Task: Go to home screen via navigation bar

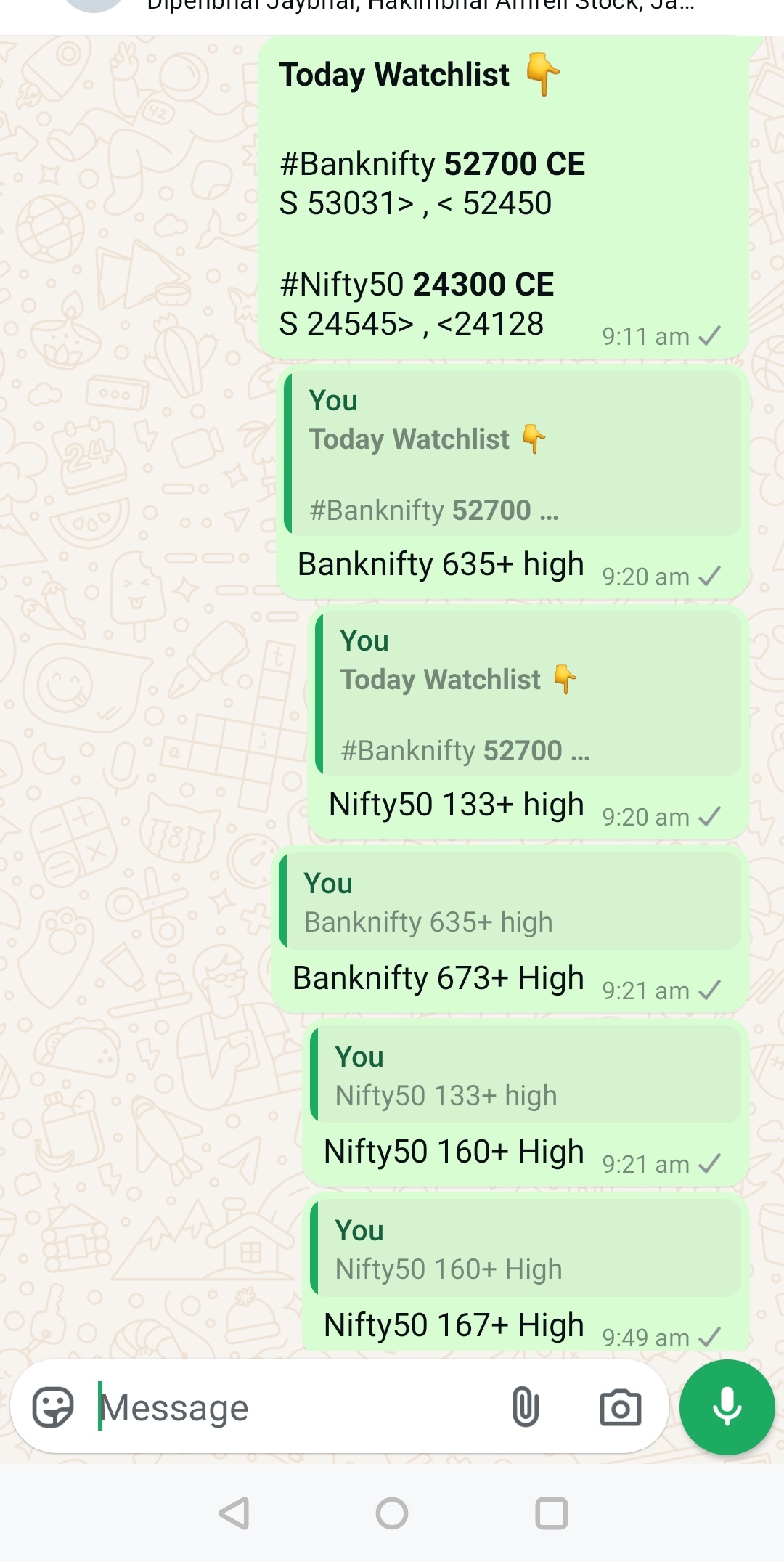Action: pyautogui.click(x=392, y=1513)
